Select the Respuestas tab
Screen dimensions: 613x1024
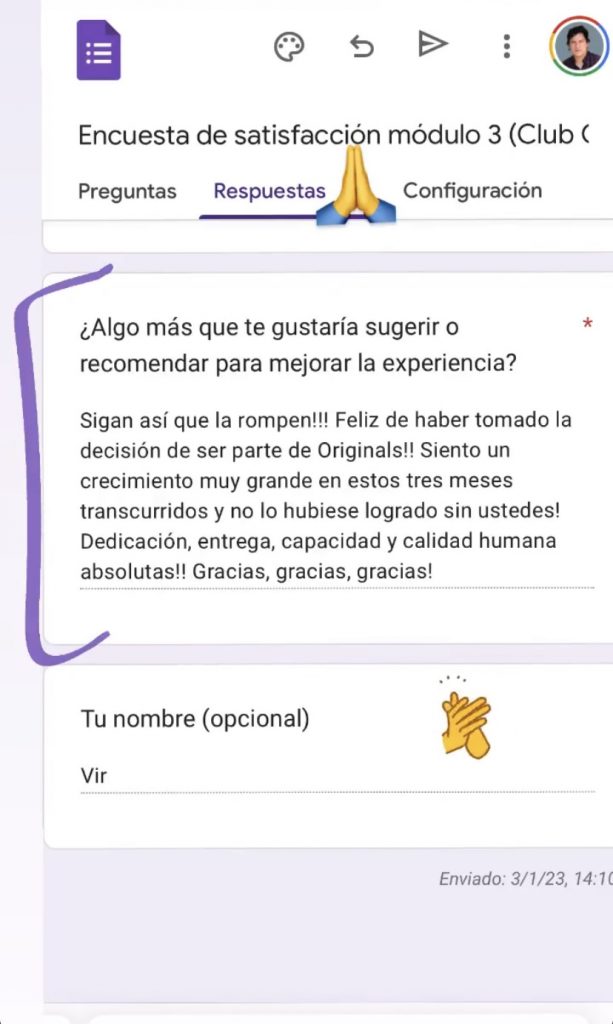click(x=270, y=191)
